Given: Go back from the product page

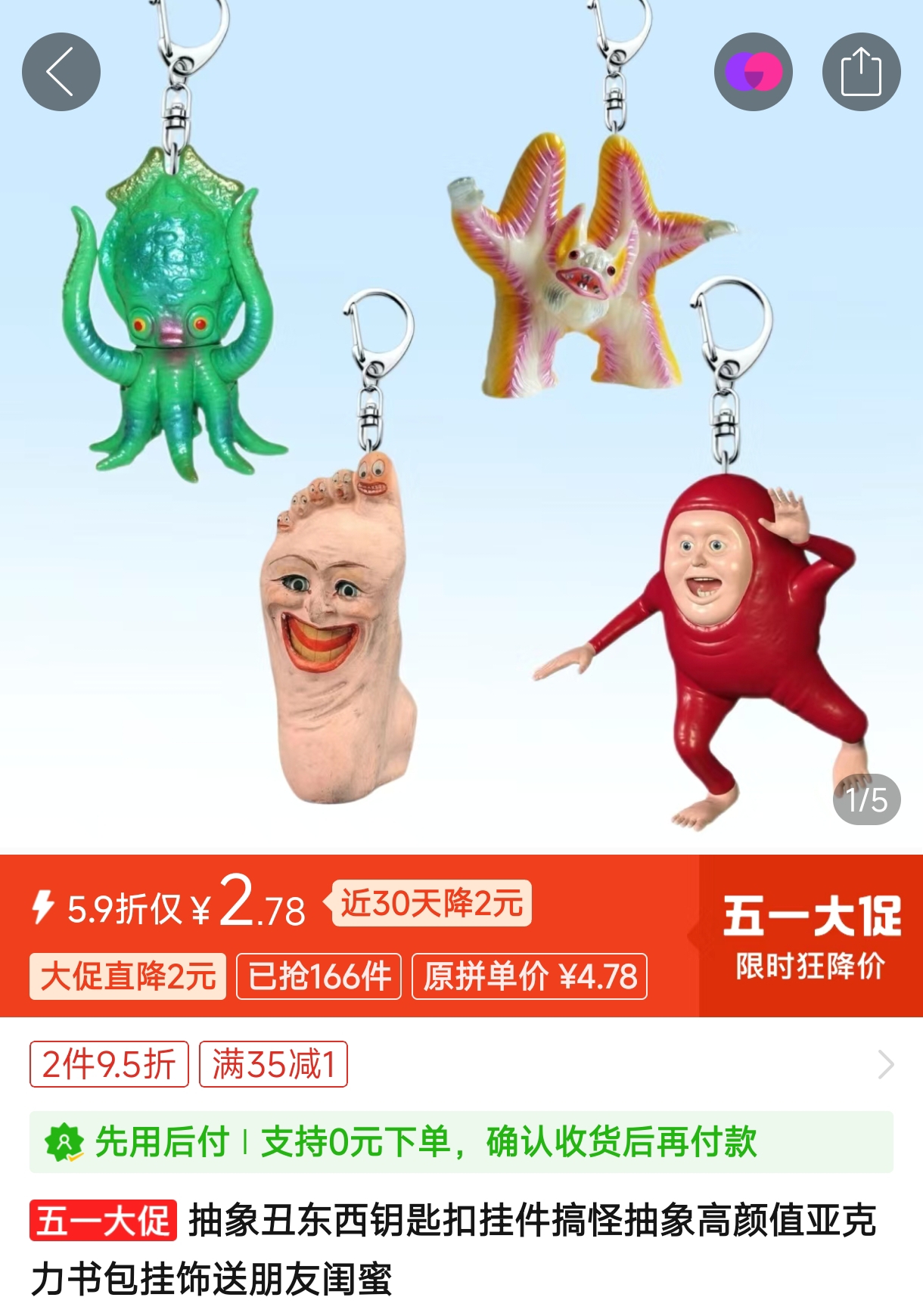Looking at the screenshot, I should 61,72.
